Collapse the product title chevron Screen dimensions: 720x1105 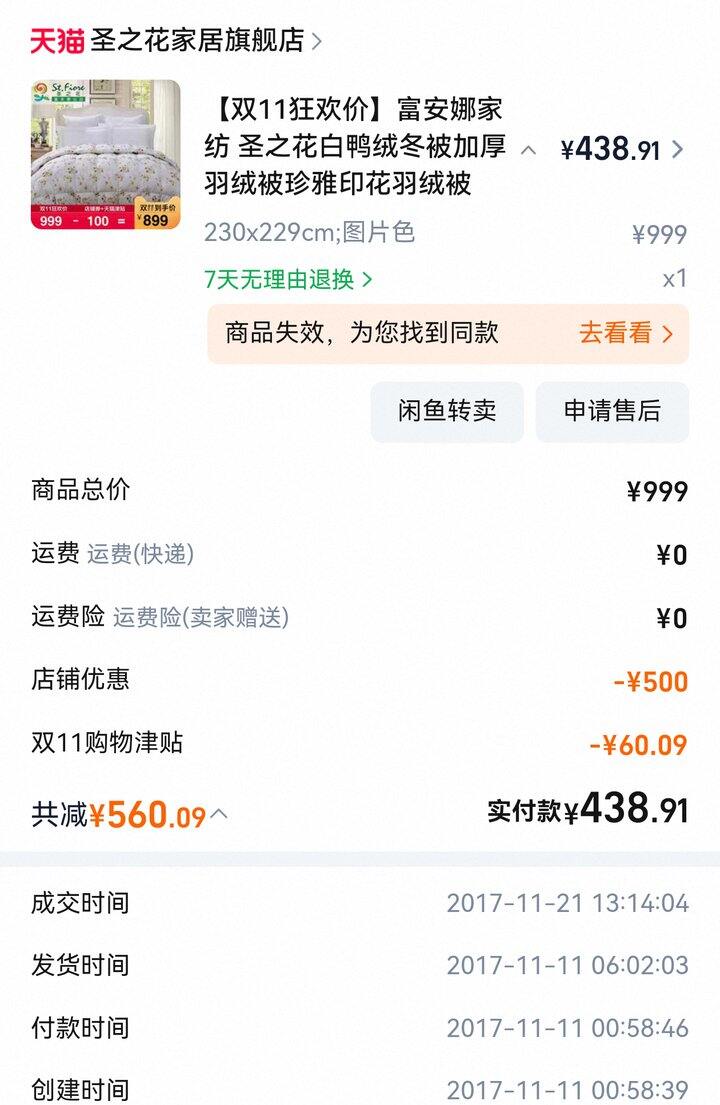529,151
